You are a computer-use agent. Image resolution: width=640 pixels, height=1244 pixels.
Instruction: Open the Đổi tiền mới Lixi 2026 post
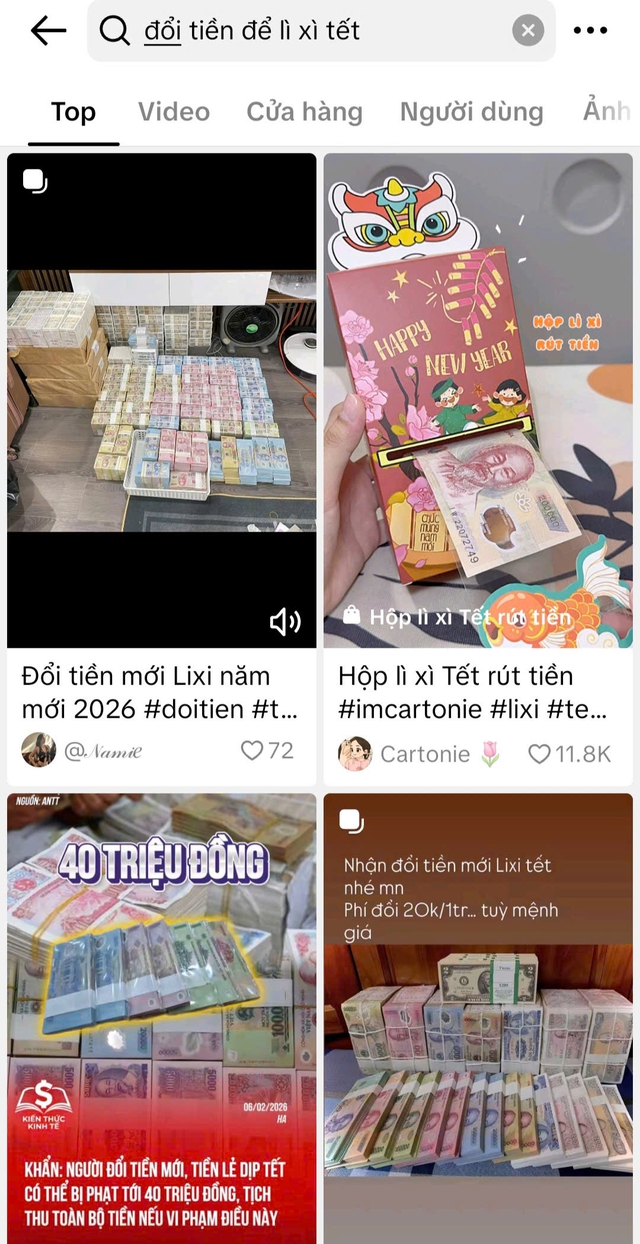[x=161, y=400]
